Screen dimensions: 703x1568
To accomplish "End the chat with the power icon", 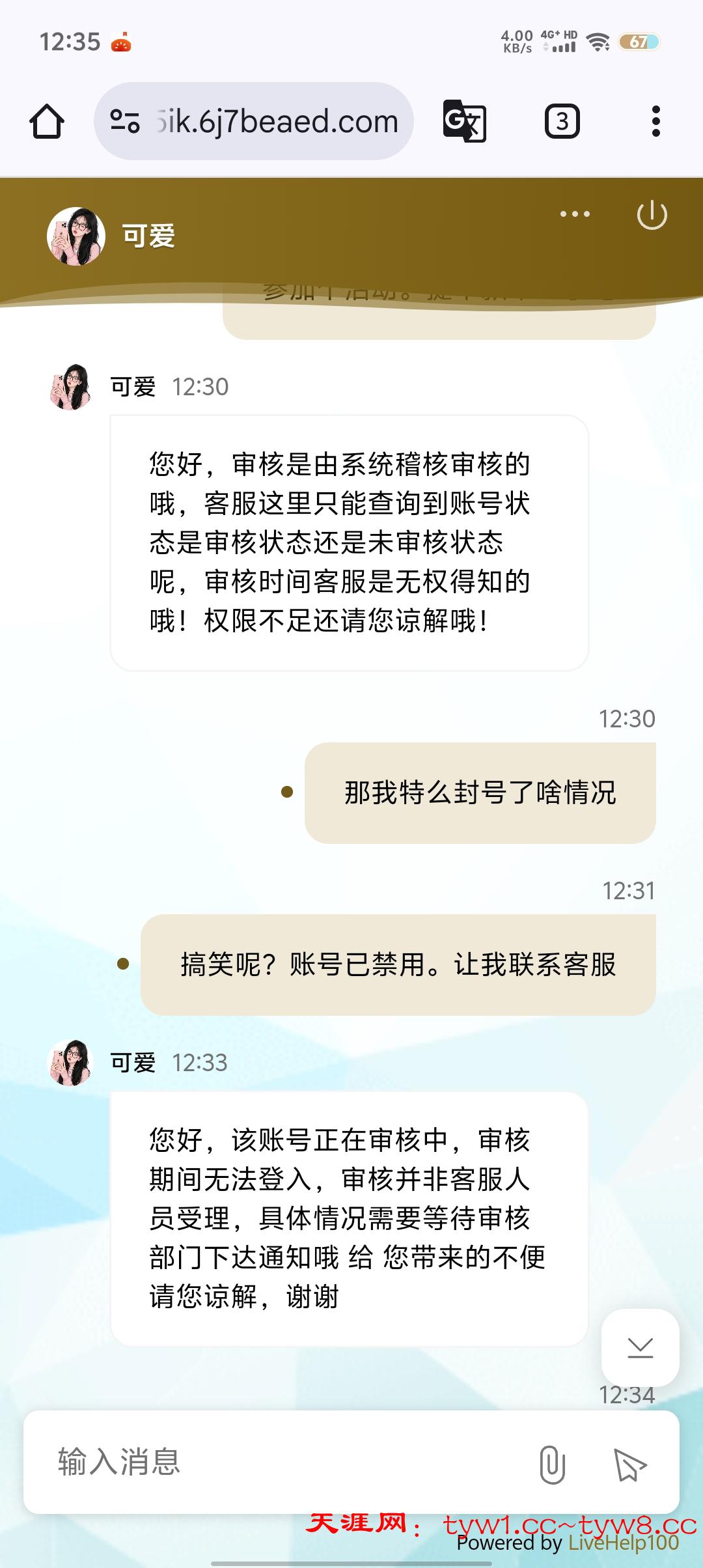I will tap(652, 216).
